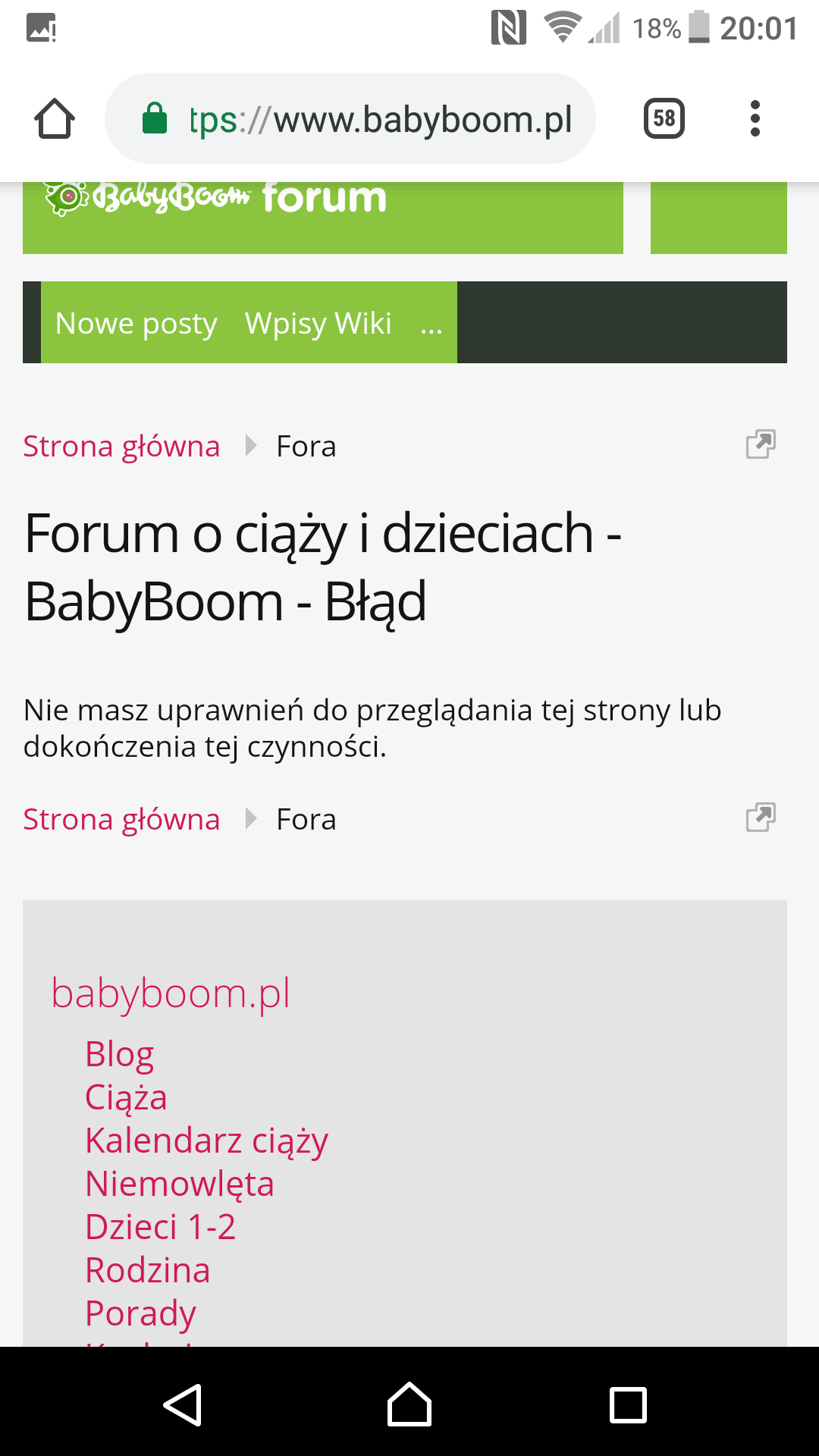This screenshot has height=1456, width=819.
Task: Select the Dzieci 1-2 link
Action: click(x=161, y=1227)
